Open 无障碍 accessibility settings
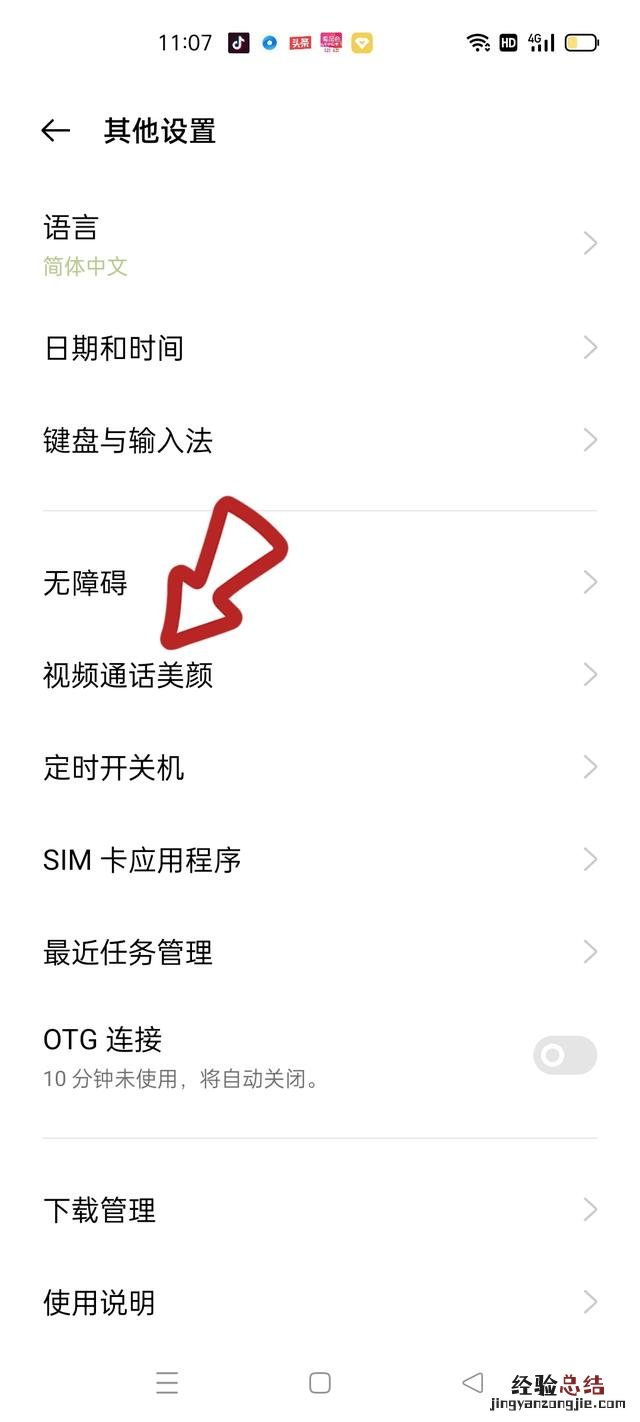 (x=320, y=582)
